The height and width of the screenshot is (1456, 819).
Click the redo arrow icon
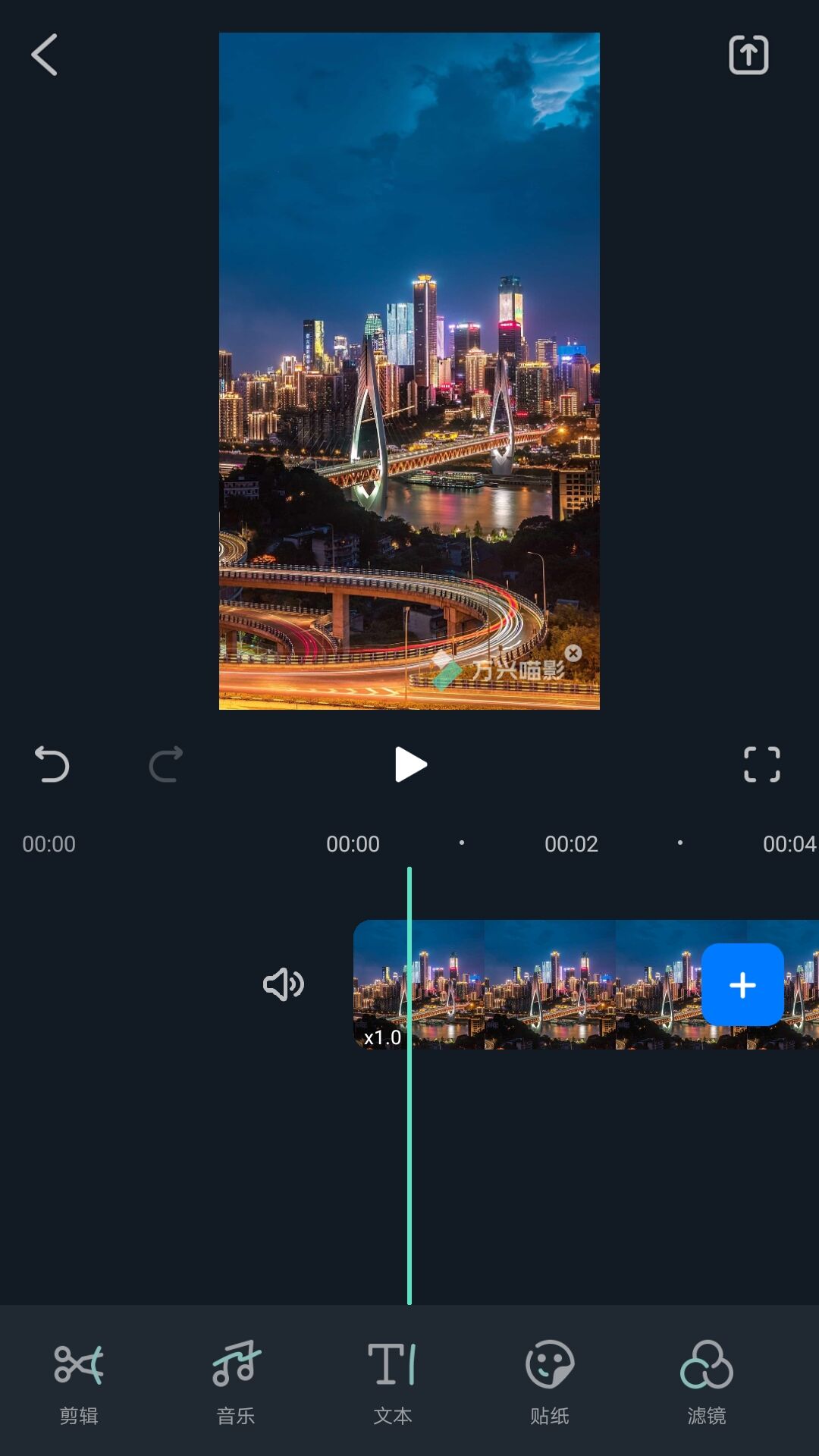(165, 764)
